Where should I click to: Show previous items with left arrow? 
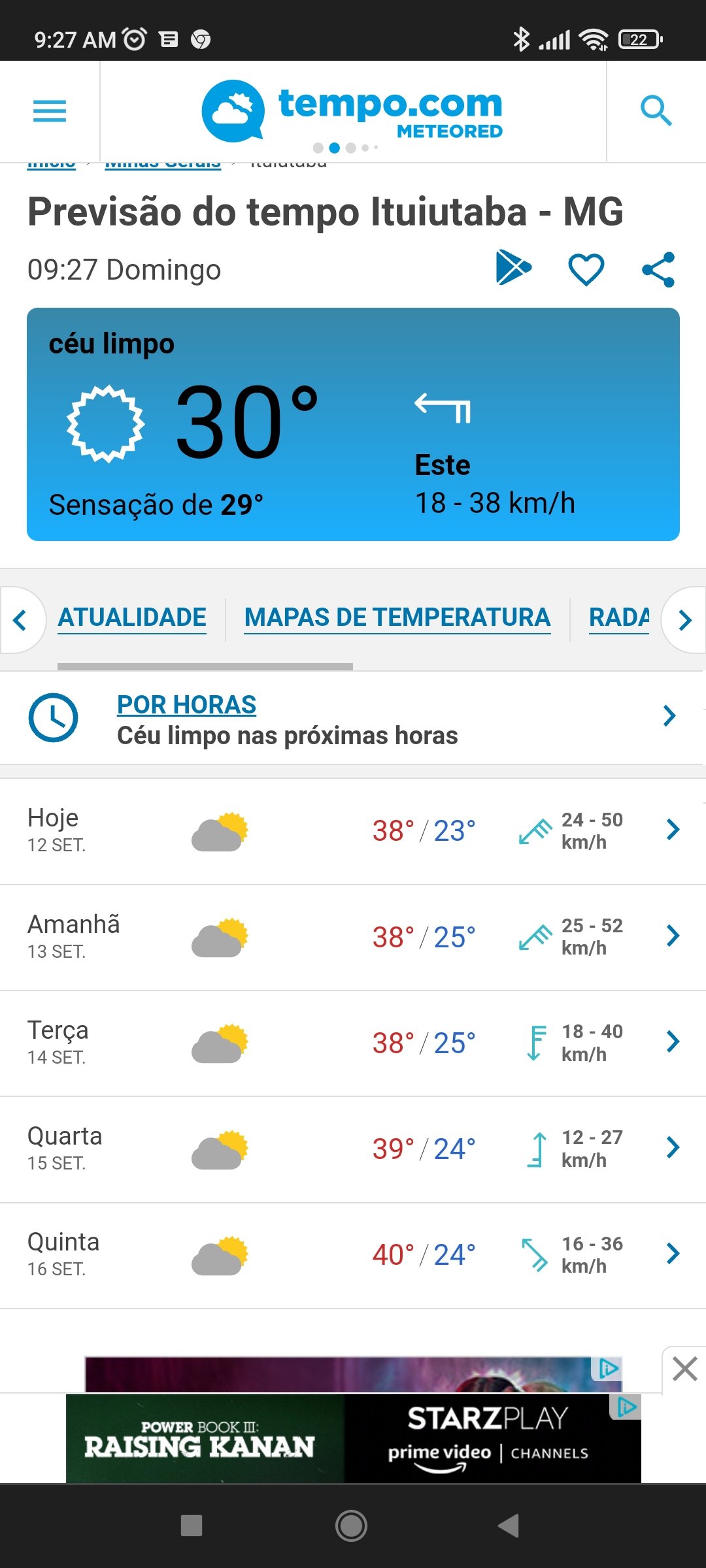click(20, 620)
